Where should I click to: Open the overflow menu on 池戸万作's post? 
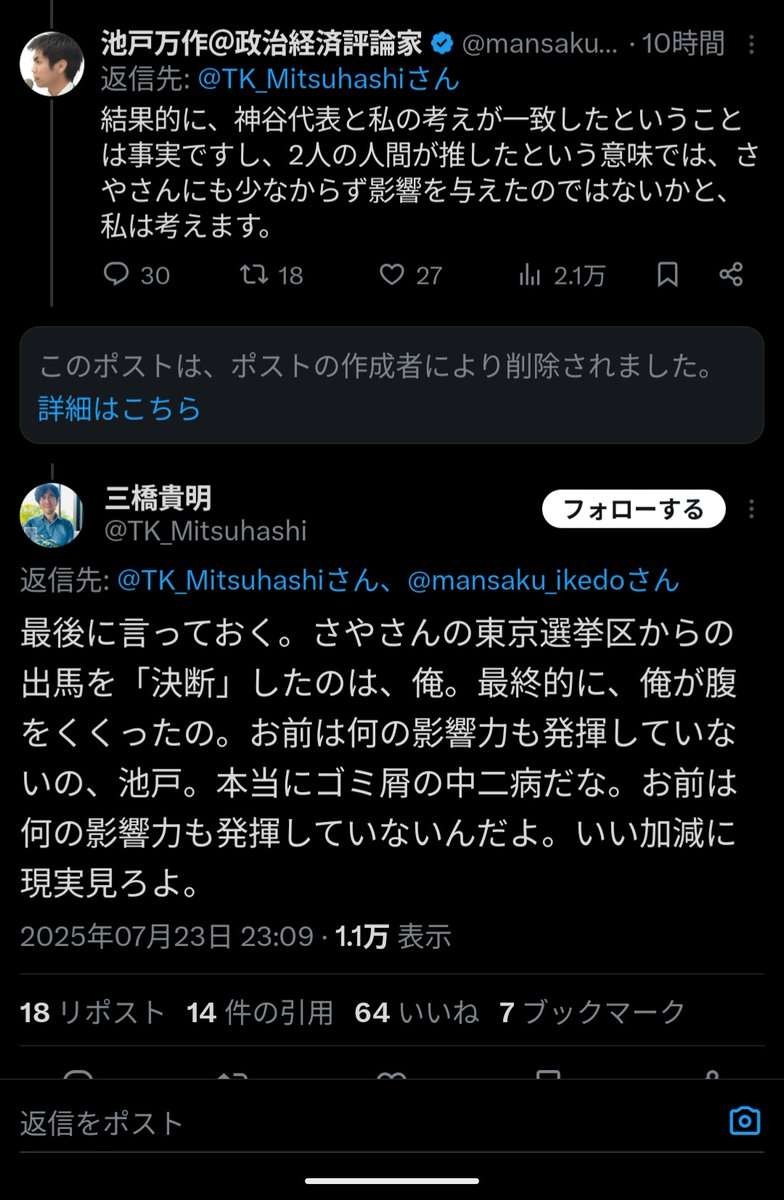click(752, 43)
